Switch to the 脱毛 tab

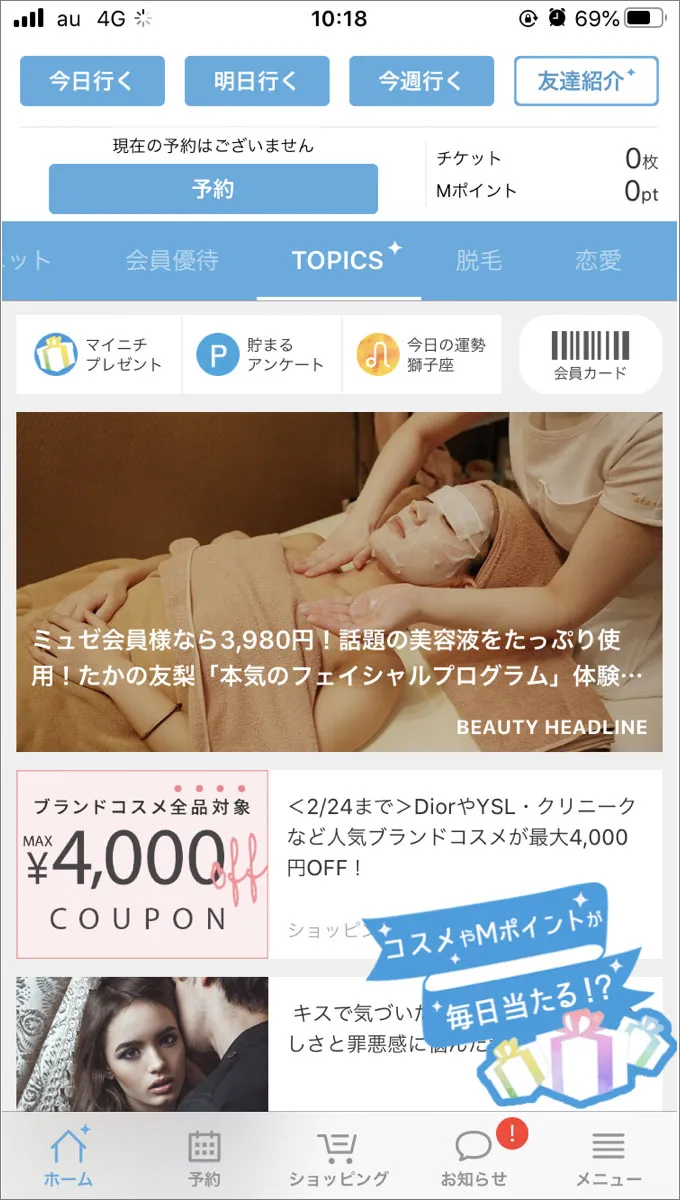478,261
